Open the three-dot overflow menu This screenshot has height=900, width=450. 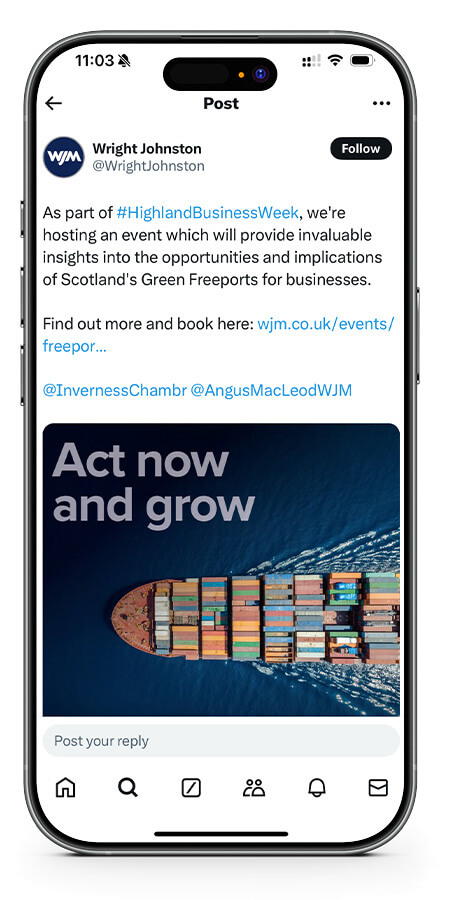381,103
